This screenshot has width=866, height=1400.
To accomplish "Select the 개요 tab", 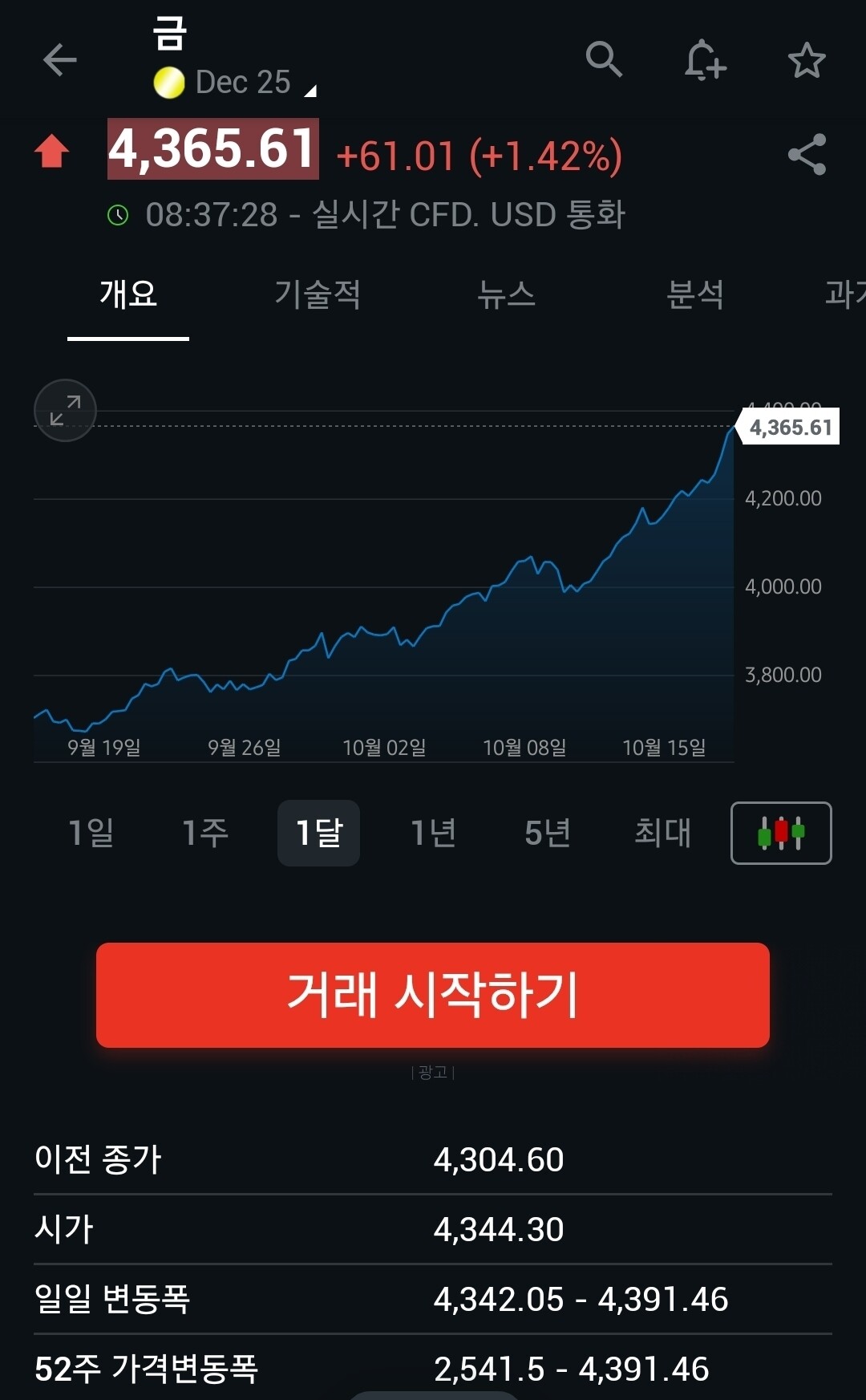I will coord(128,294).
